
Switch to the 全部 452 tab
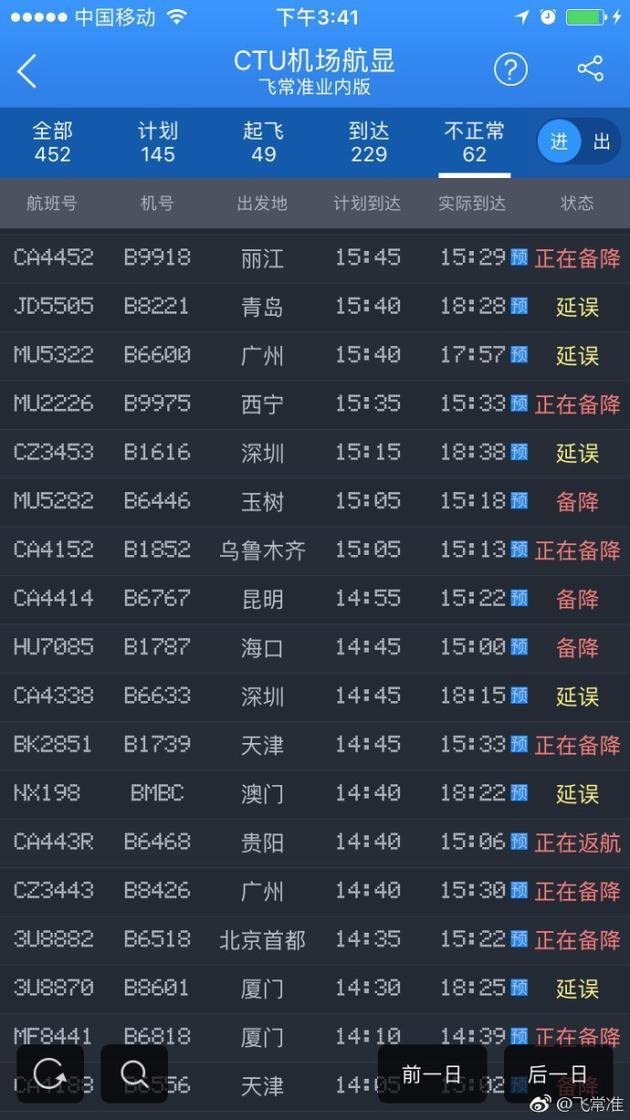coord(52,142)
